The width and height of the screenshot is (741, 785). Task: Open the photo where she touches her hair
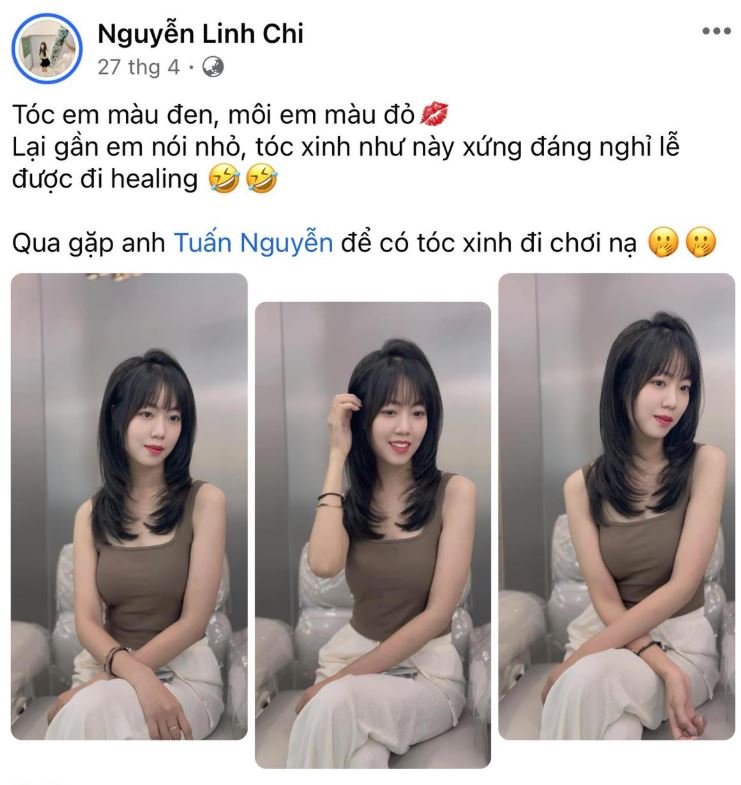(x=372, y=535)
